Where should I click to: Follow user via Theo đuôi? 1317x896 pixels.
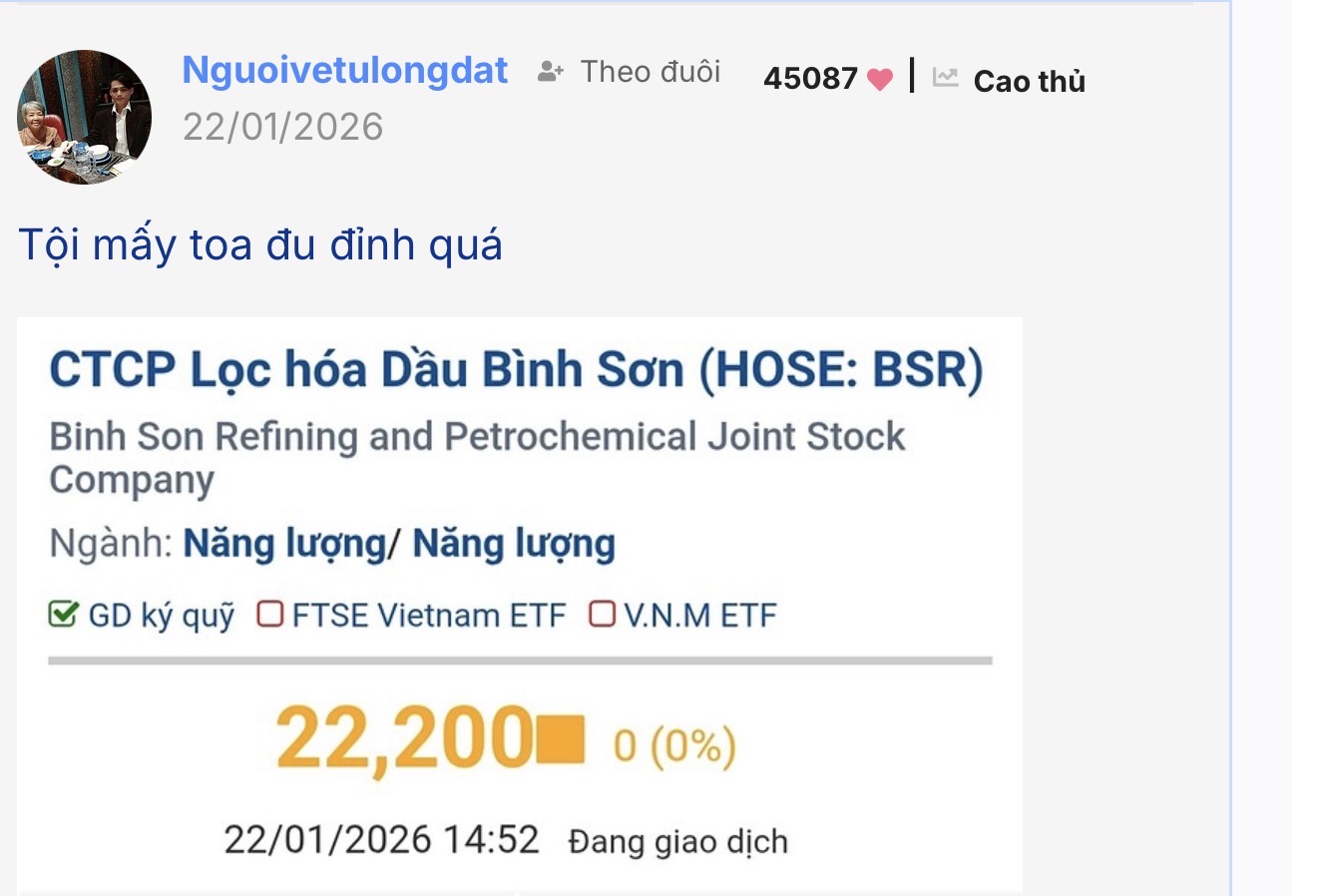(630, 72)
